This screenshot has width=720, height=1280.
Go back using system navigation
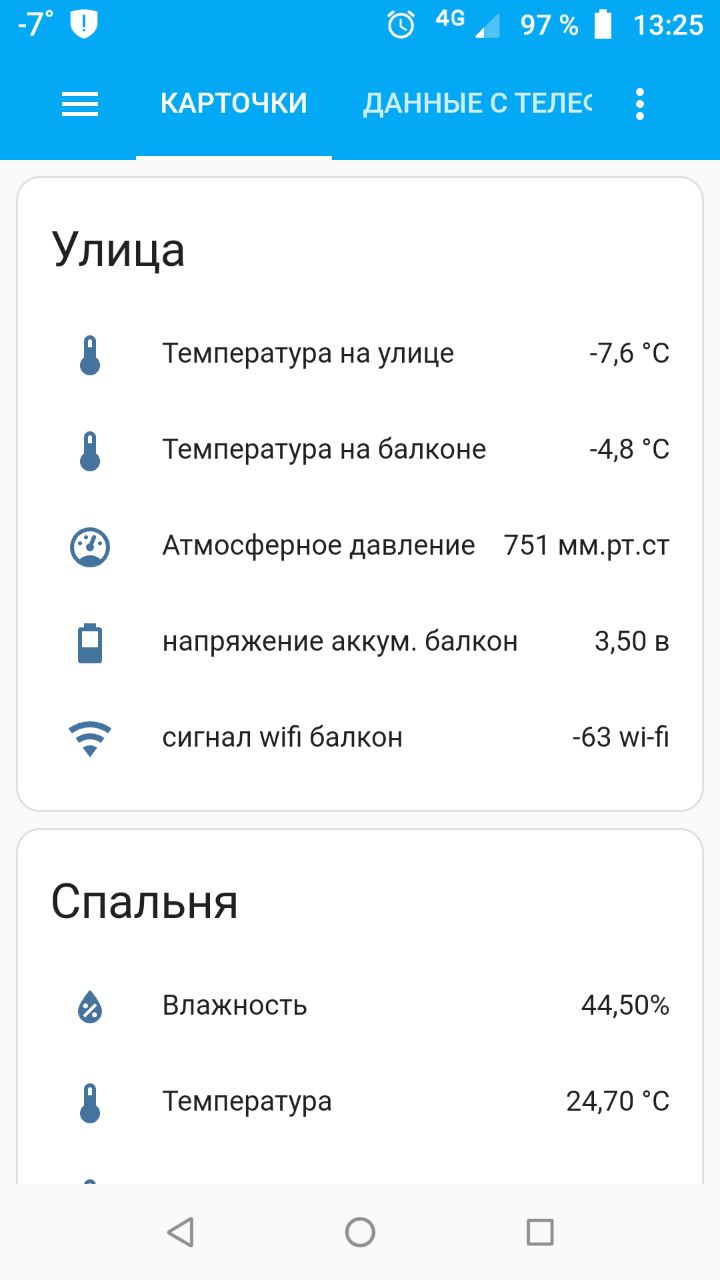click(x=180, y=1232)
